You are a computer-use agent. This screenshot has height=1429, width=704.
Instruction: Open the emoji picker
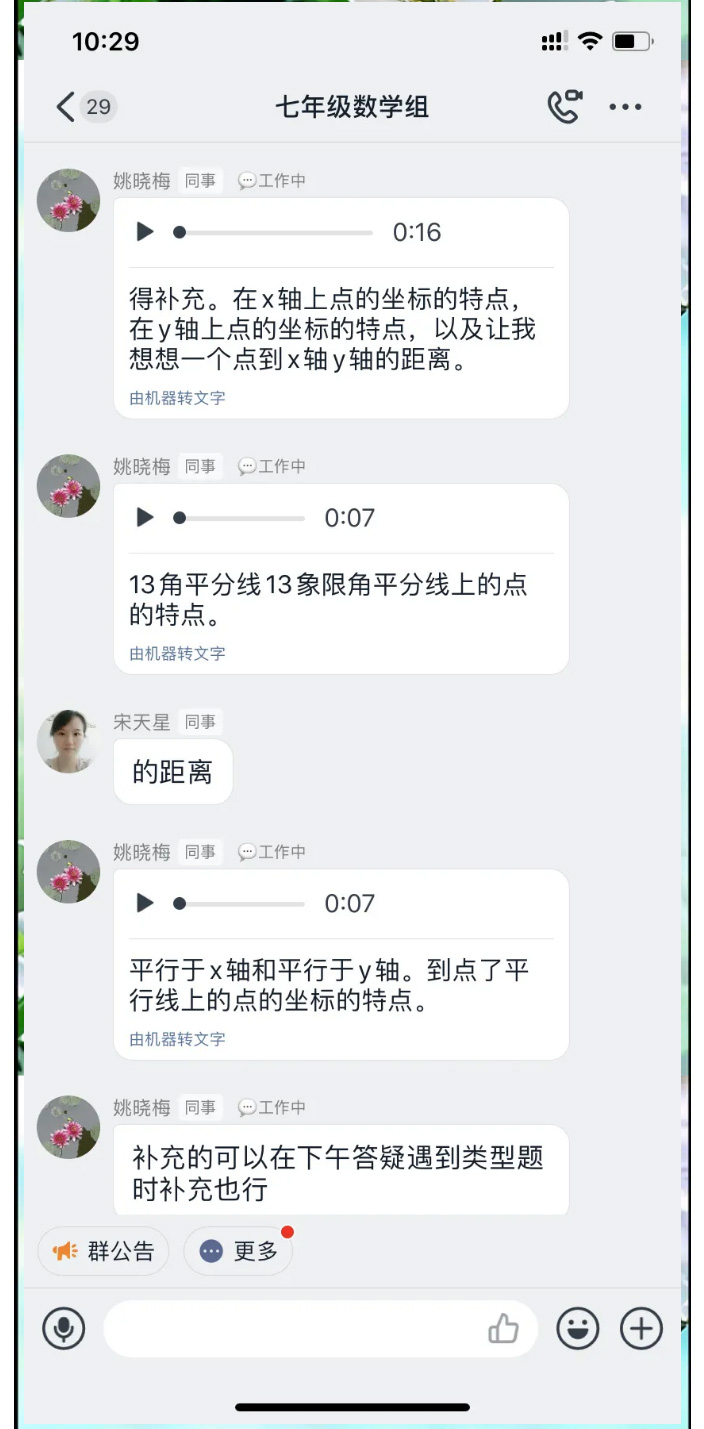(x=578, y=1329)
